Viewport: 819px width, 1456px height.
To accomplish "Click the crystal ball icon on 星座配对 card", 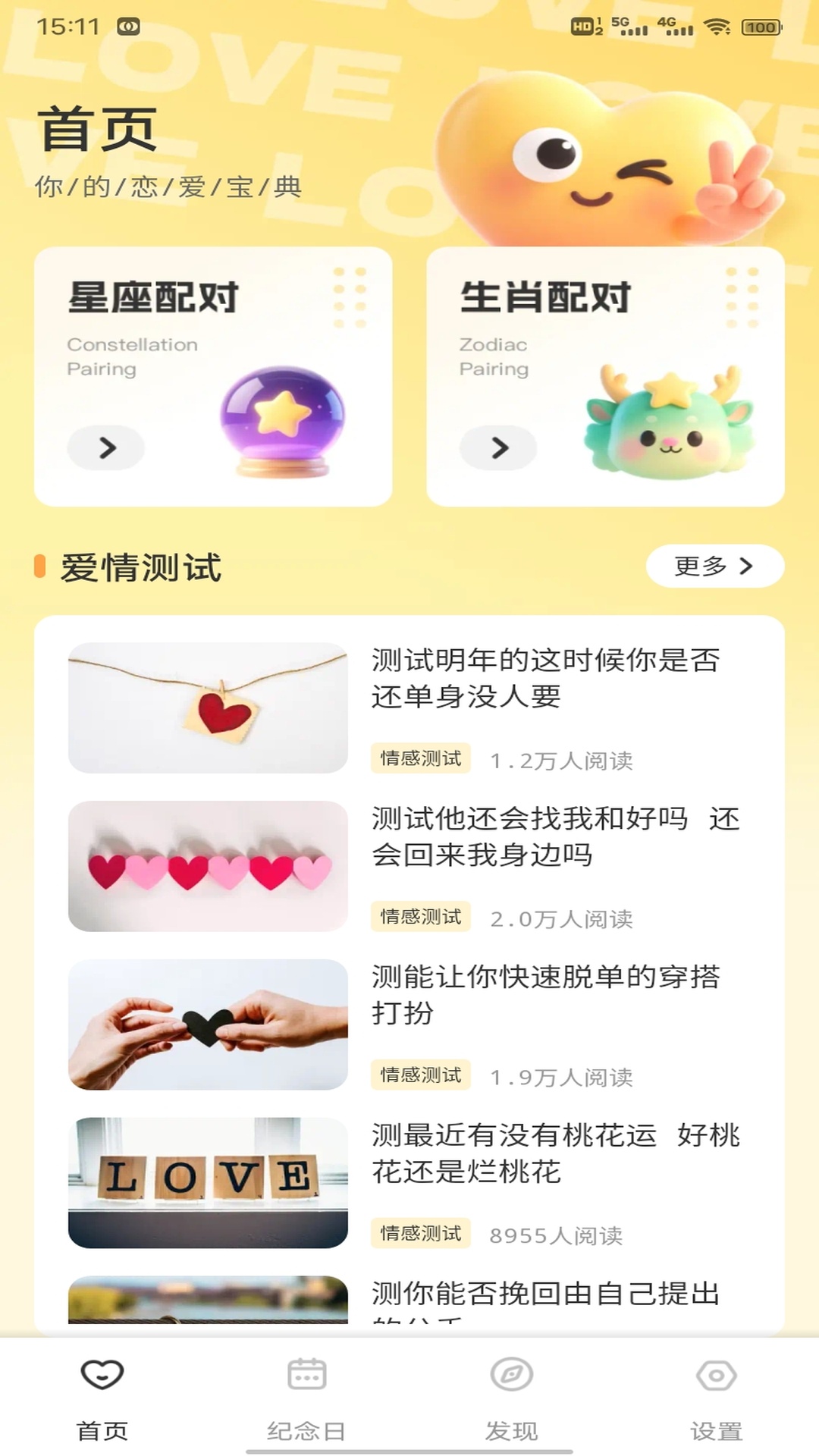I will [x=286, y=422].
